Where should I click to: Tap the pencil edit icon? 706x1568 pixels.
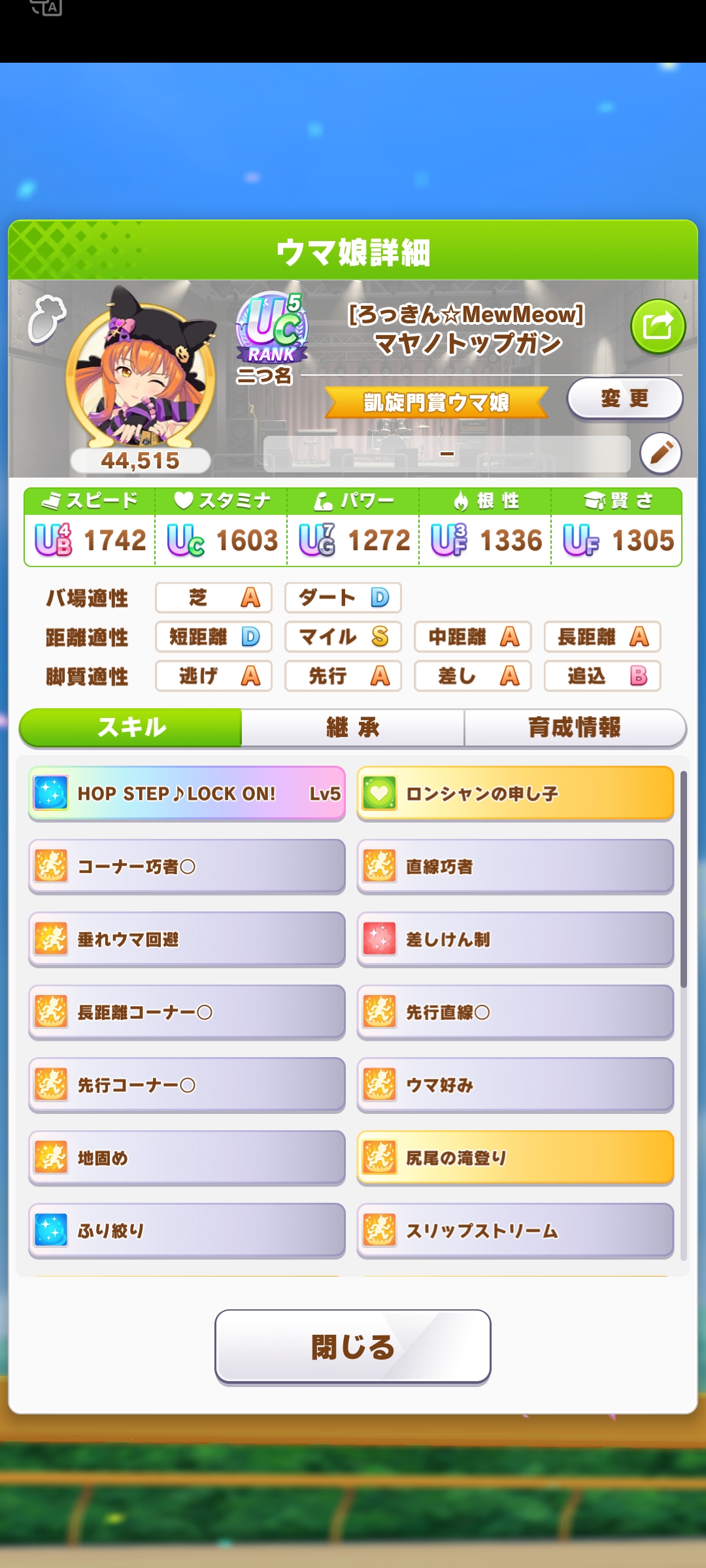pos(661,453)
